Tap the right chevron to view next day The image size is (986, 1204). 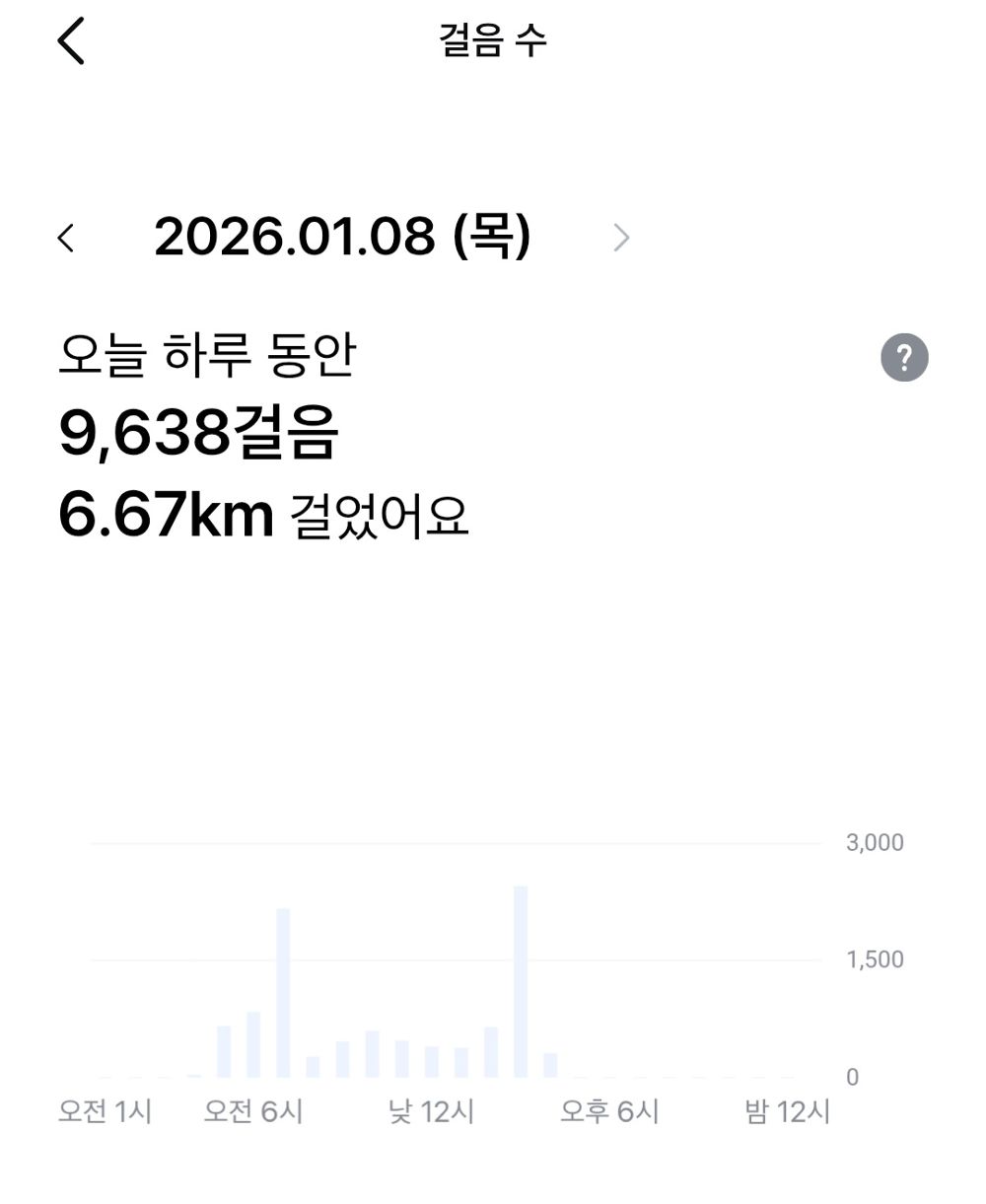pos(621,237)
